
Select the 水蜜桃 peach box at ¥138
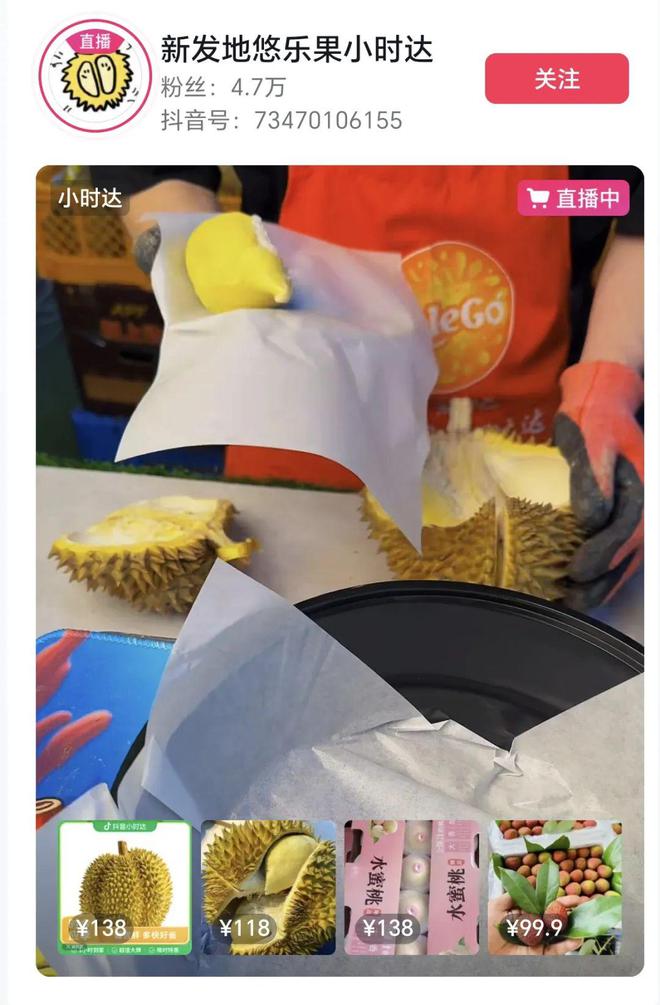click(x=412, y=887)
